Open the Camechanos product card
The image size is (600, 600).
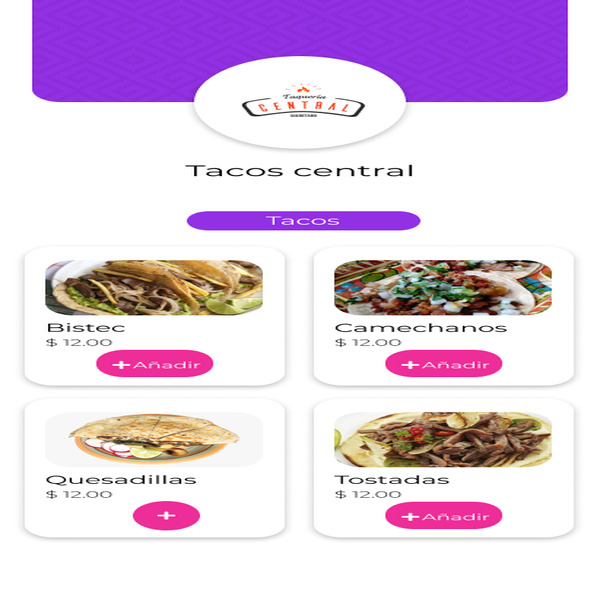443,288
